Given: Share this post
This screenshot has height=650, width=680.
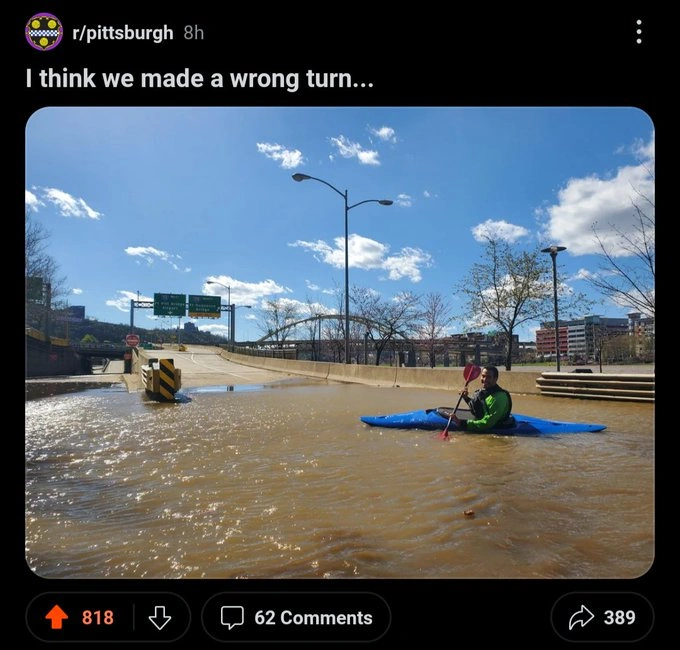Looking at the screenshot, I should point(602,618).
